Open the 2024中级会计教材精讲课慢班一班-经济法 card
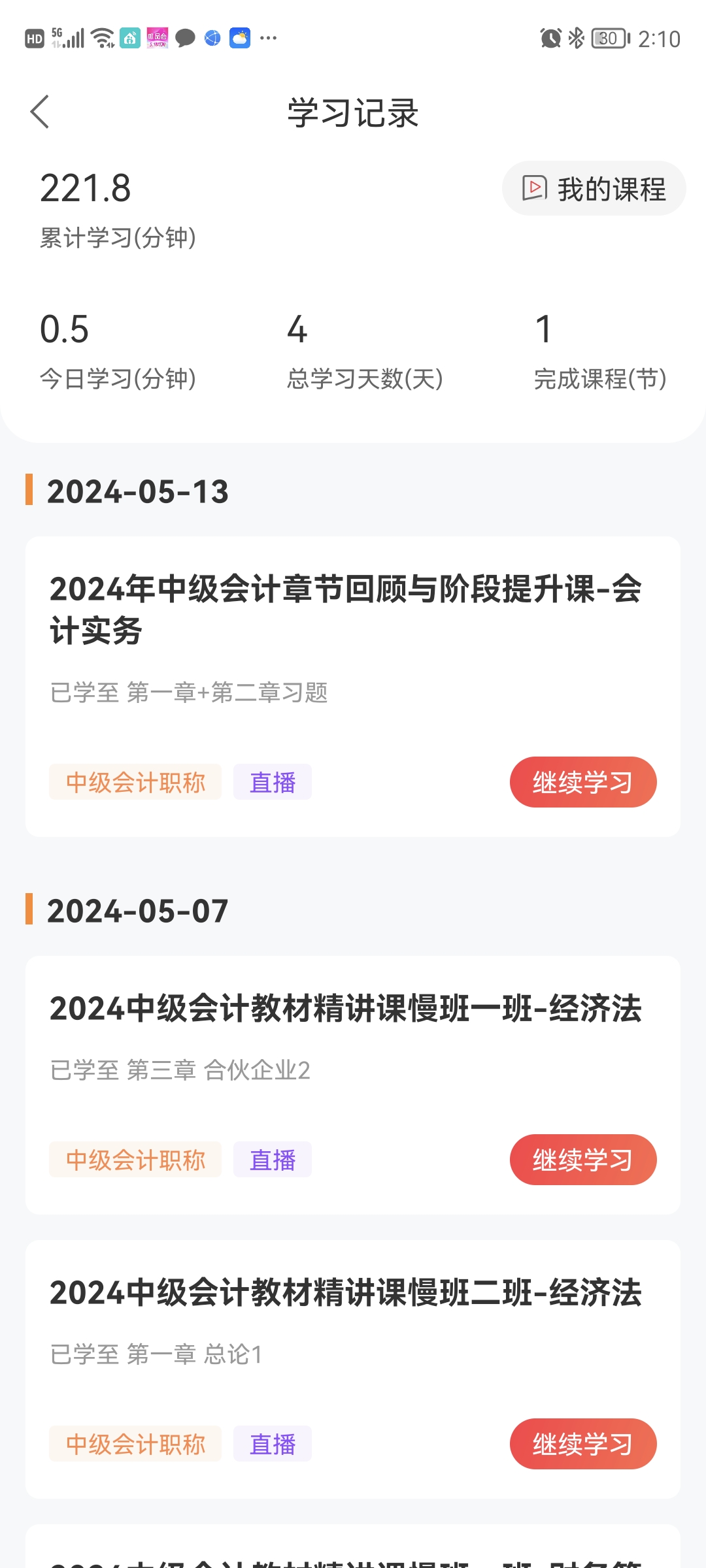Viewport: 706px width, 1568px height. pos(353,1085)
